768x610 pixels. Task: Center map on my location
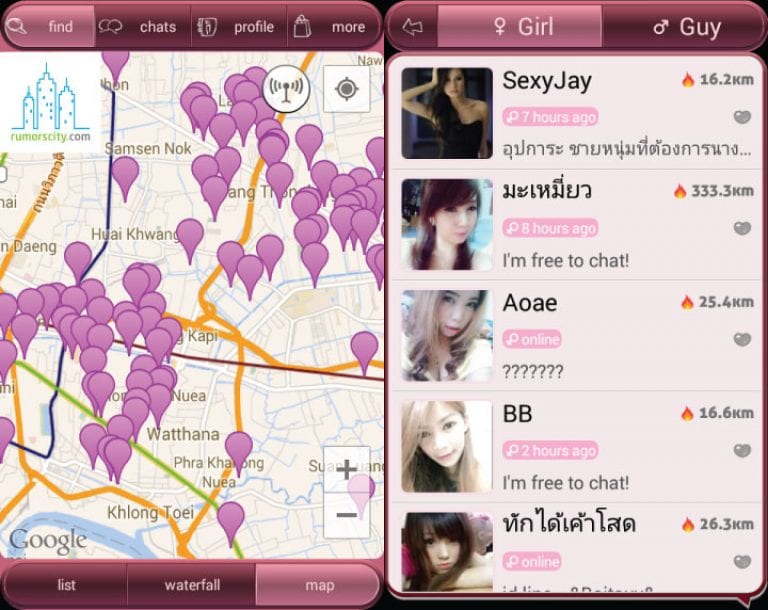(x=346, y=90)
